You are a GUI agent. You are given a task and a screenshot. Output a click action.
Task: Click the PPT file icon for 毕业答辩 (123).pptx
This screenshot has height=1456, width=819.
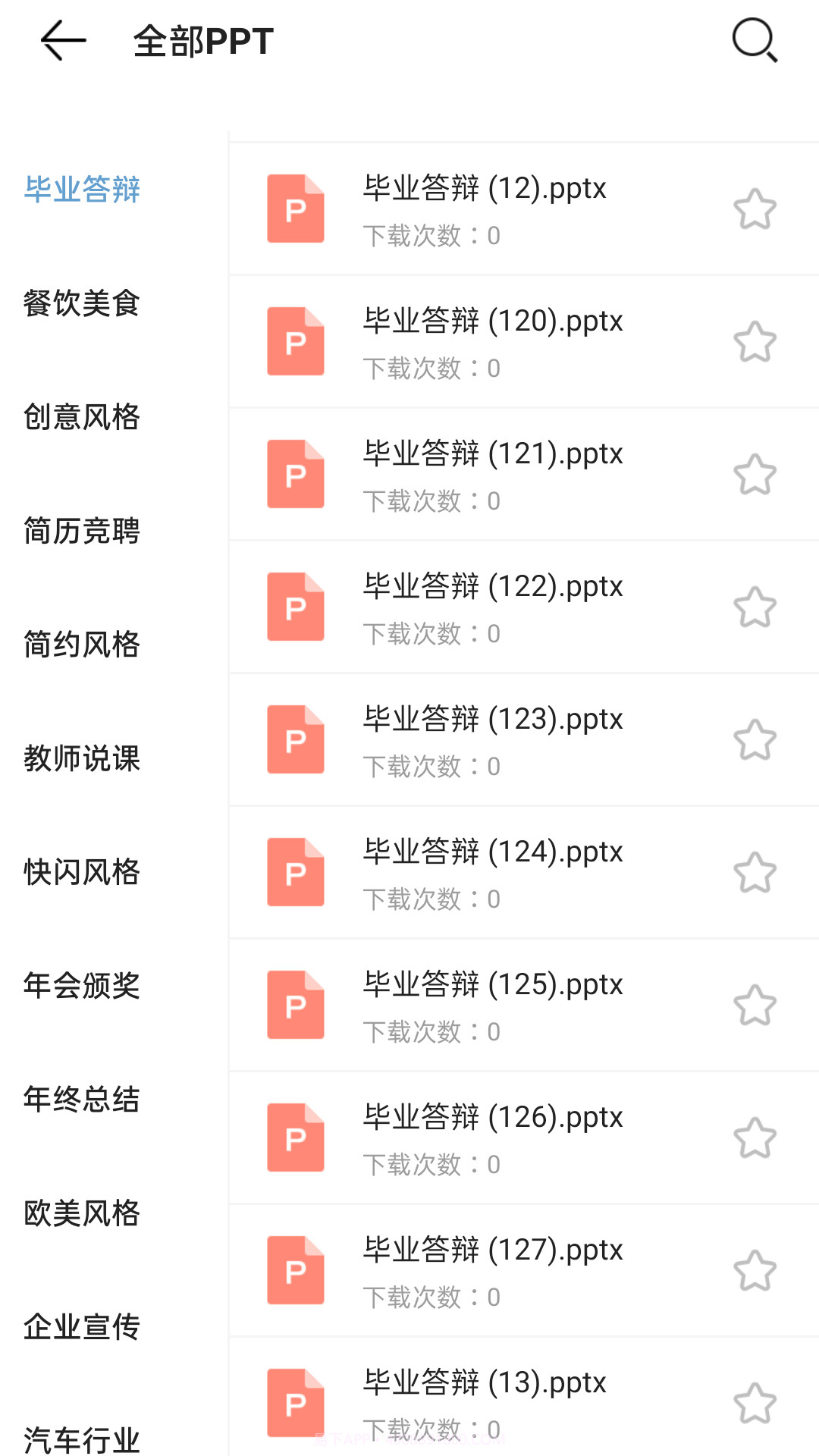click(x=296, y=739)
